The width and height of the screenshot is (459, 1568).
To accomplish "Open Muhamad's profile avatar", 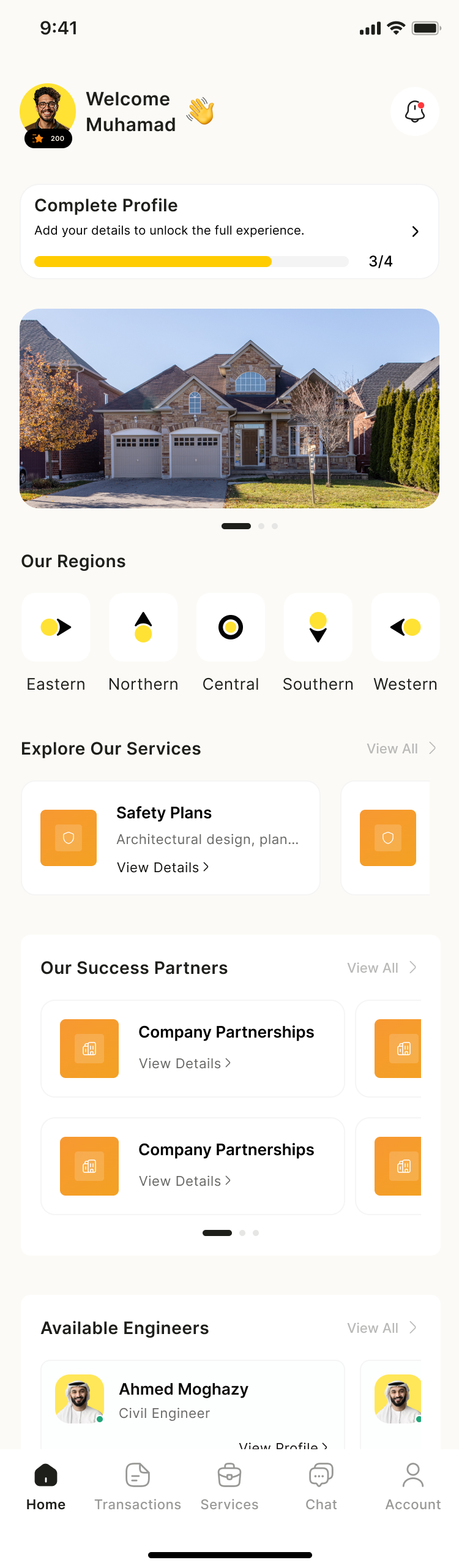I will (48, 111).
